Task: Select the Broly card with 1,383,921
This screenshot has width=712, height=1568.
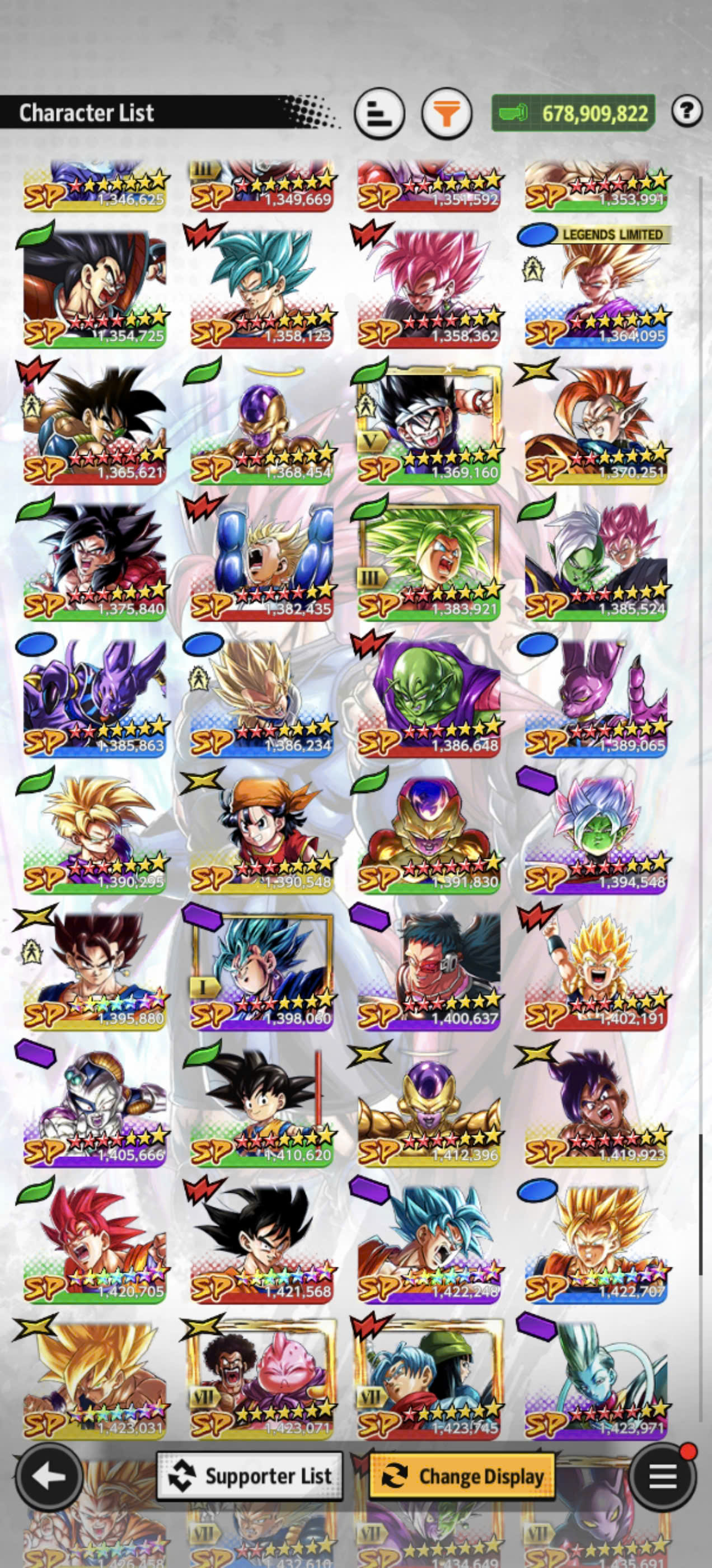Action: click(x=429, y=561)
